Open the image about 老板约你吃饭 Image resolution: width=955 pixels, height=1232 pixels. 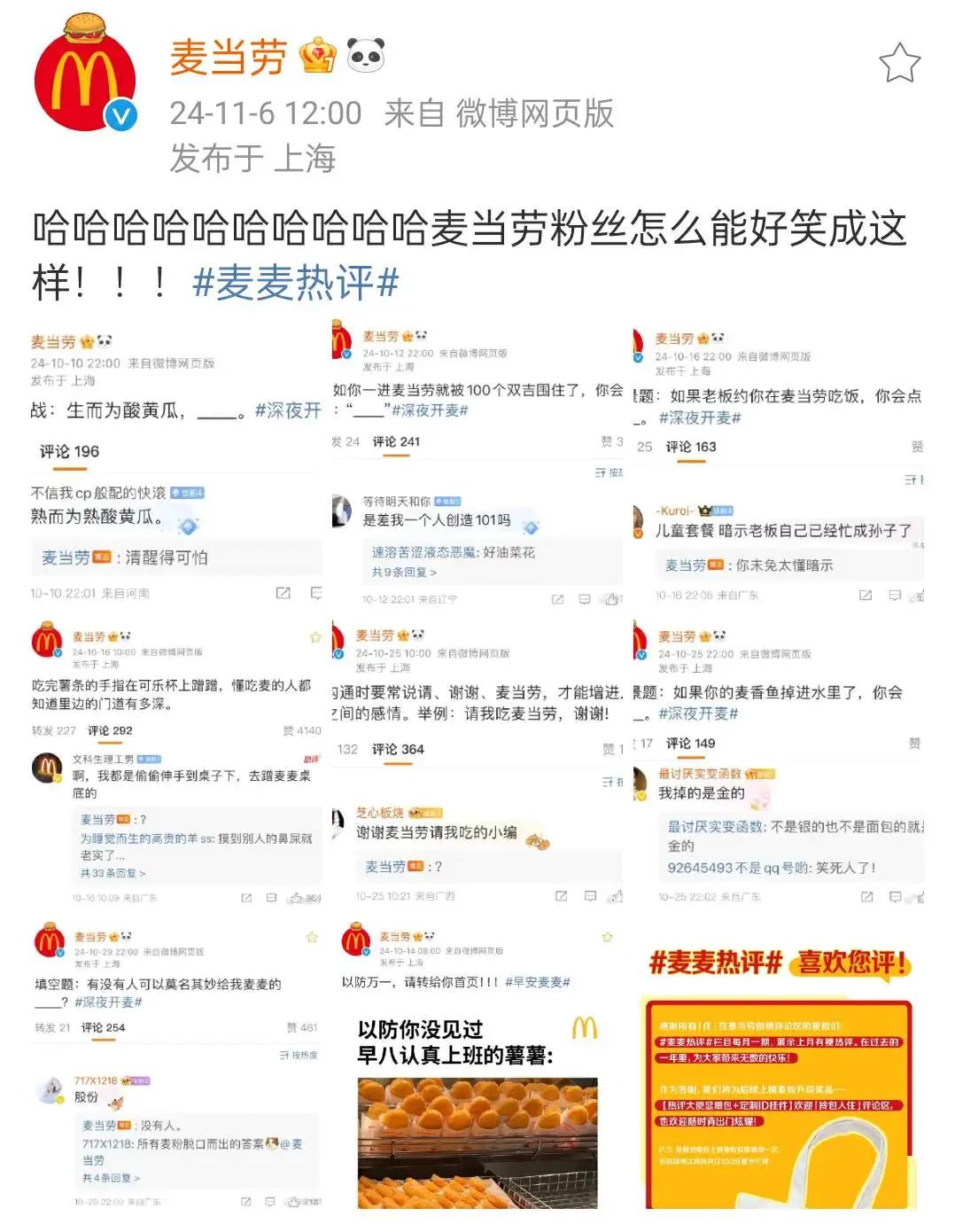pos(778,465)
